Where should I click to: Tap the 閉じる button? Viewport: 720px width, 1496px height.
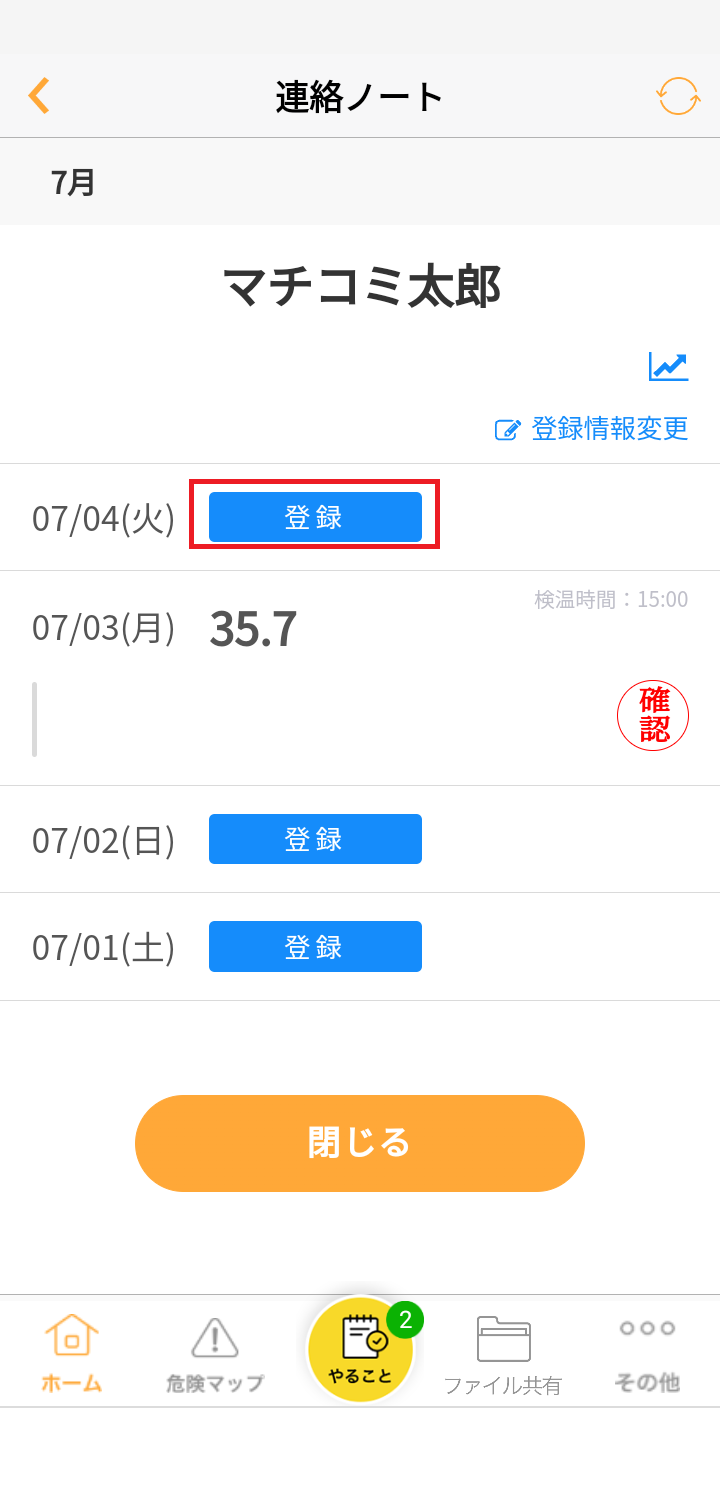360,1143
